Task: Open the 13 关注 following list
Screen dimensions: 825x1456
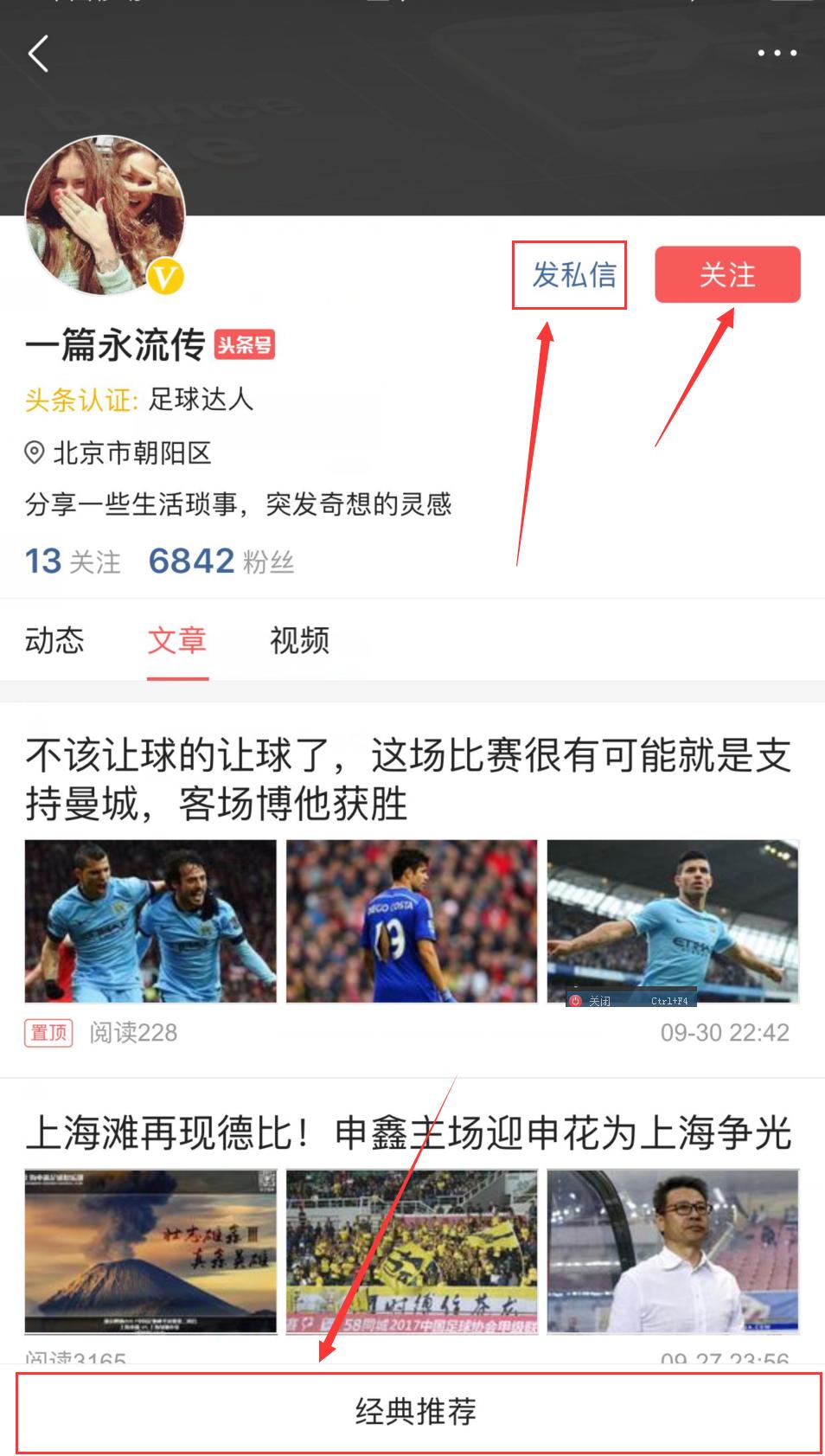Action: 73,561
